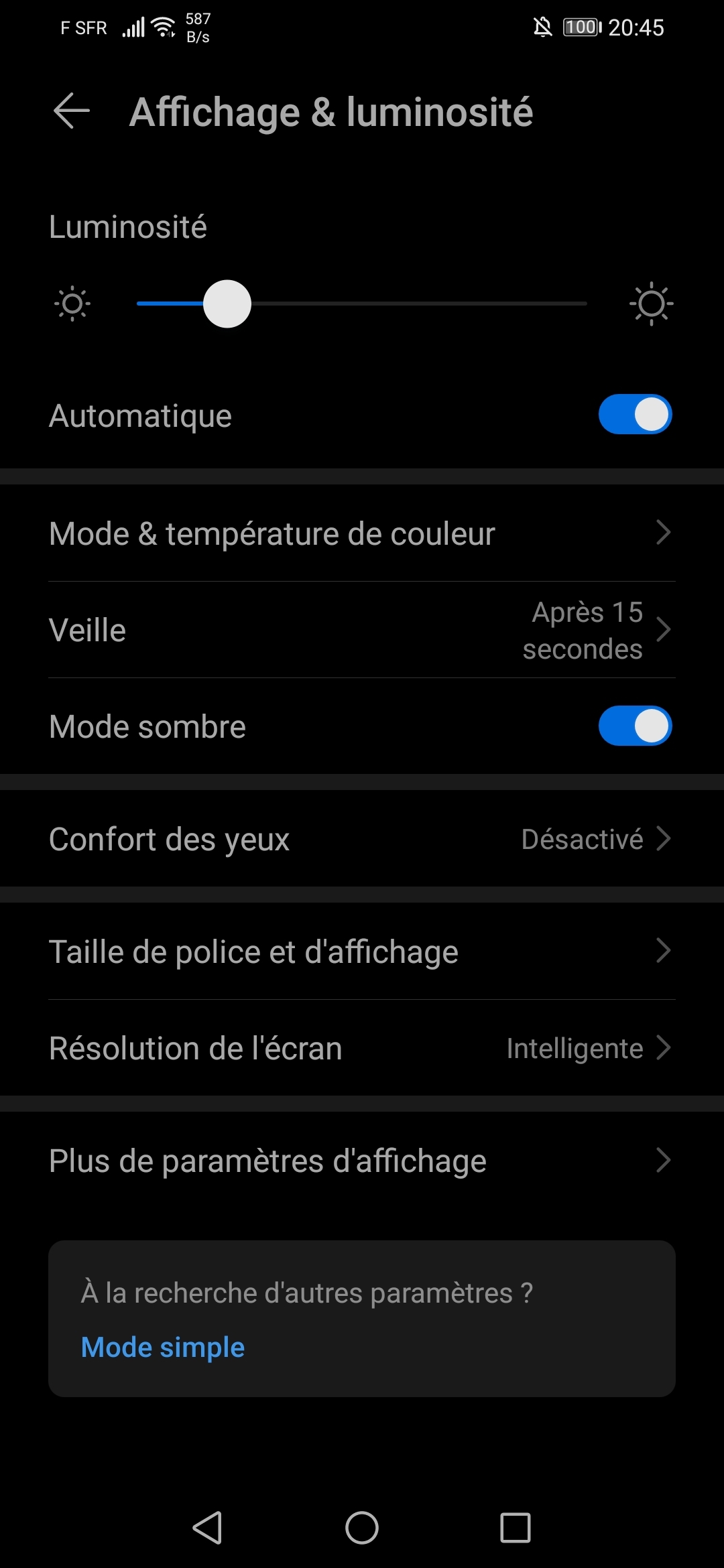This screenshot has height=1568, width=724.
Task: Click the low brightness sun icon
Action: 71,303
